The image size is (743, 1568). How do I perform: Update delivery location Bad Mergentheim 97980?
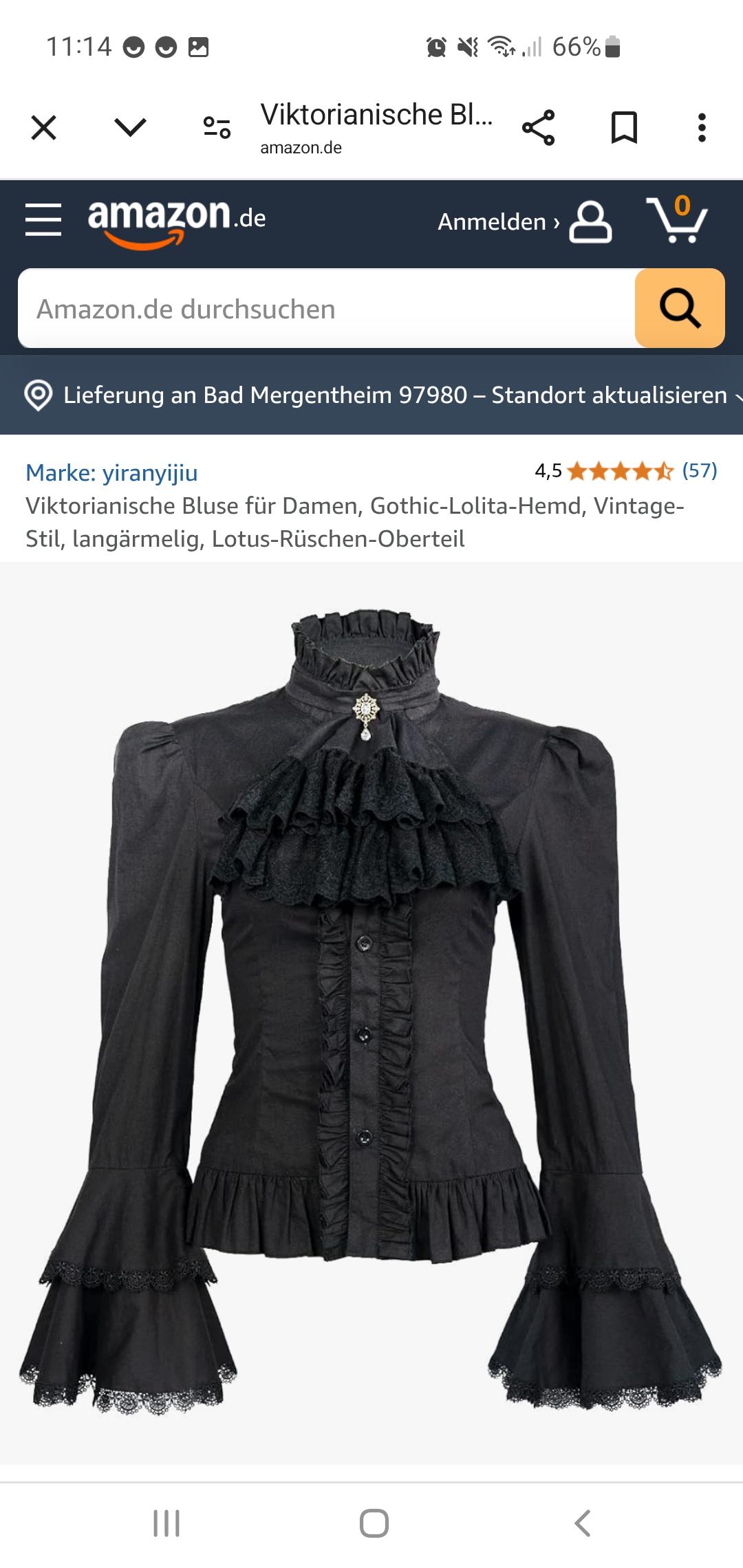click(x=382, y=395)
